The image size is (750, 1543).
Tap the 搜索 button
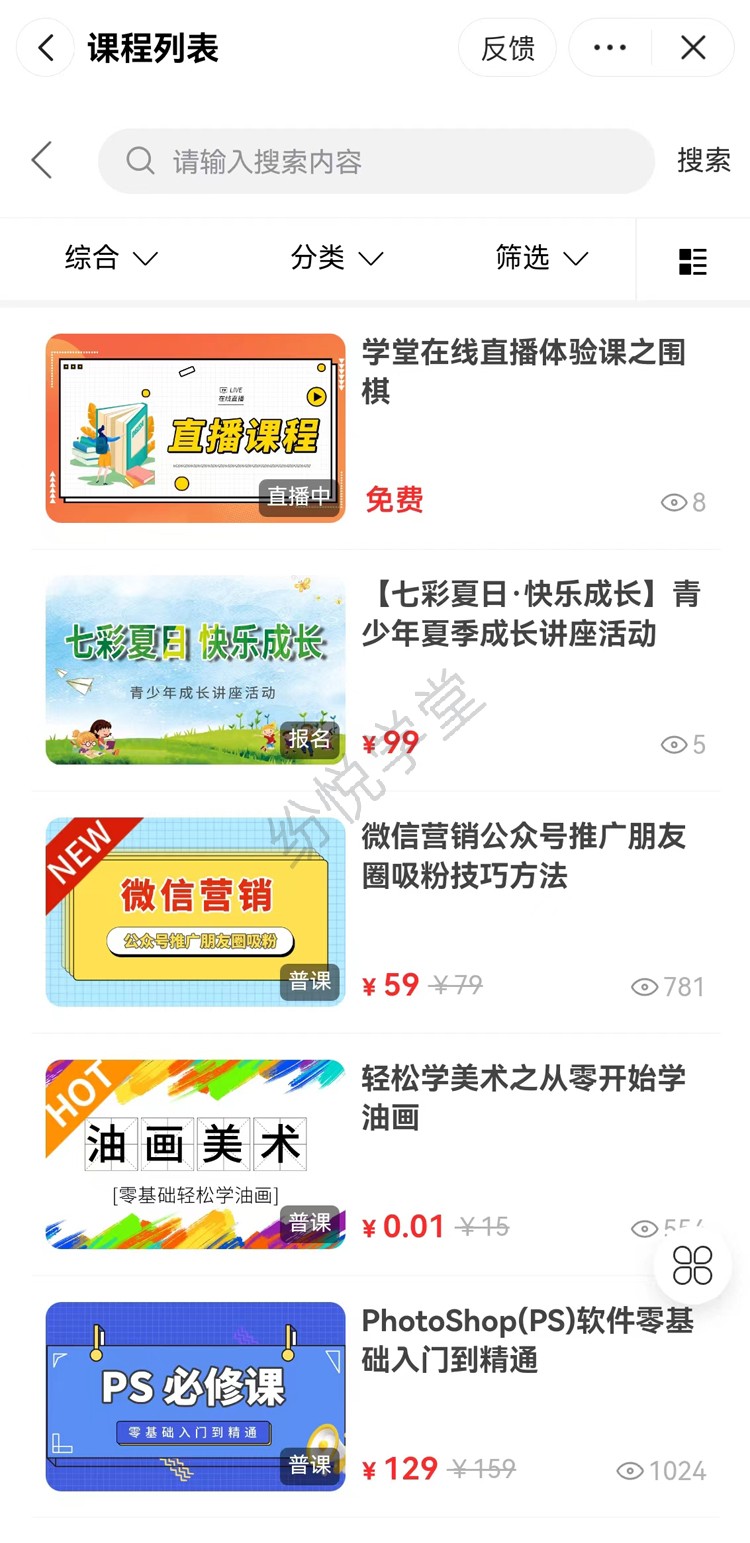pos(704,160)
